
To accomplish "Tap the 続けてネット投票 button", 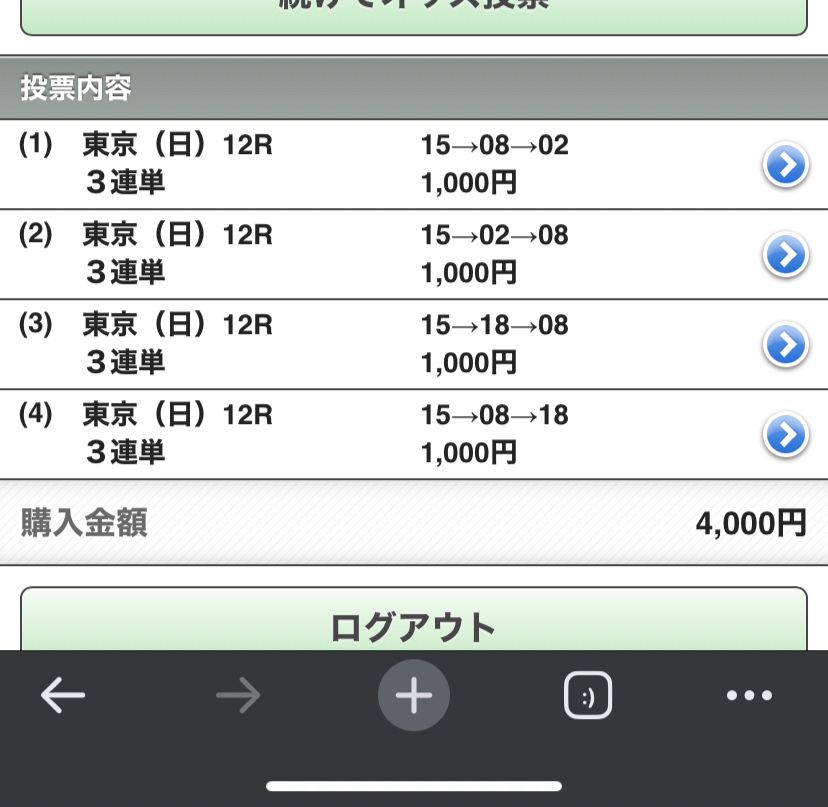I will tap(413, 14).
